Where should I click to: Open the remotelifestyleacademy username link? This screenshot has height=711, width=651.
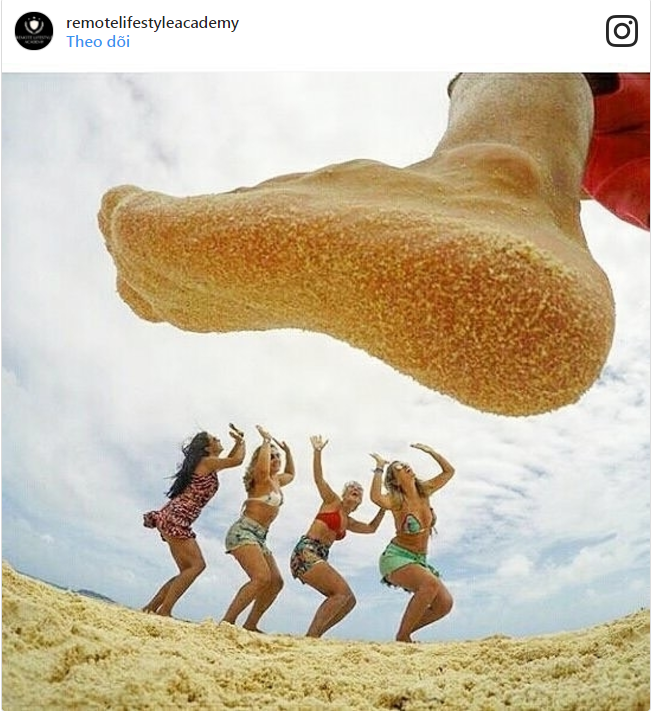click(x=152, y=22)
